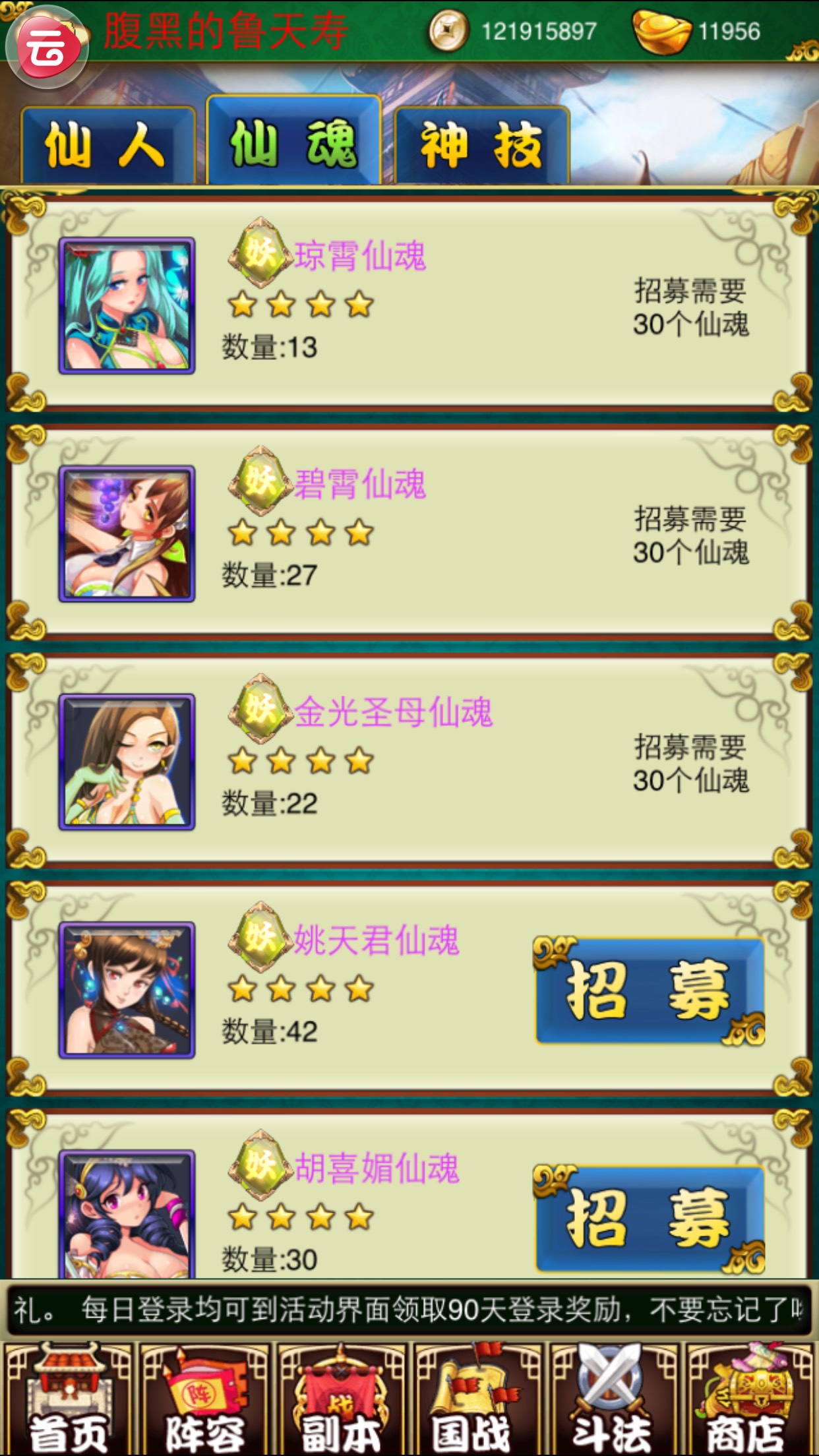Viewport: 819px width, 1456px height.
Task: Switch to the 神技 tab
Action: [481, 145]
